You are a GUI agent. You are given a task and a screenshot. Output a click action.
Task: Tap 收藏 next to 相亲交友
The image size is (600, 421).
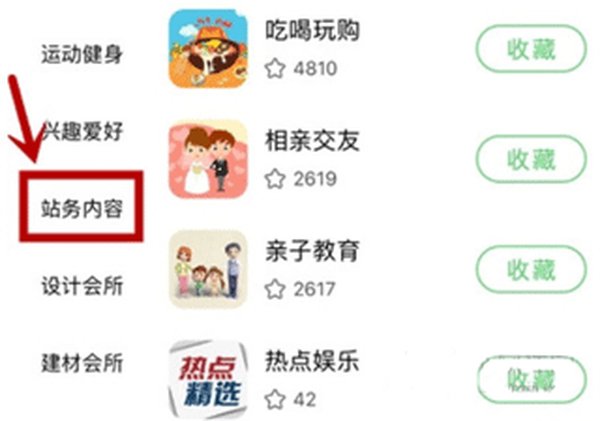(531, 159)
